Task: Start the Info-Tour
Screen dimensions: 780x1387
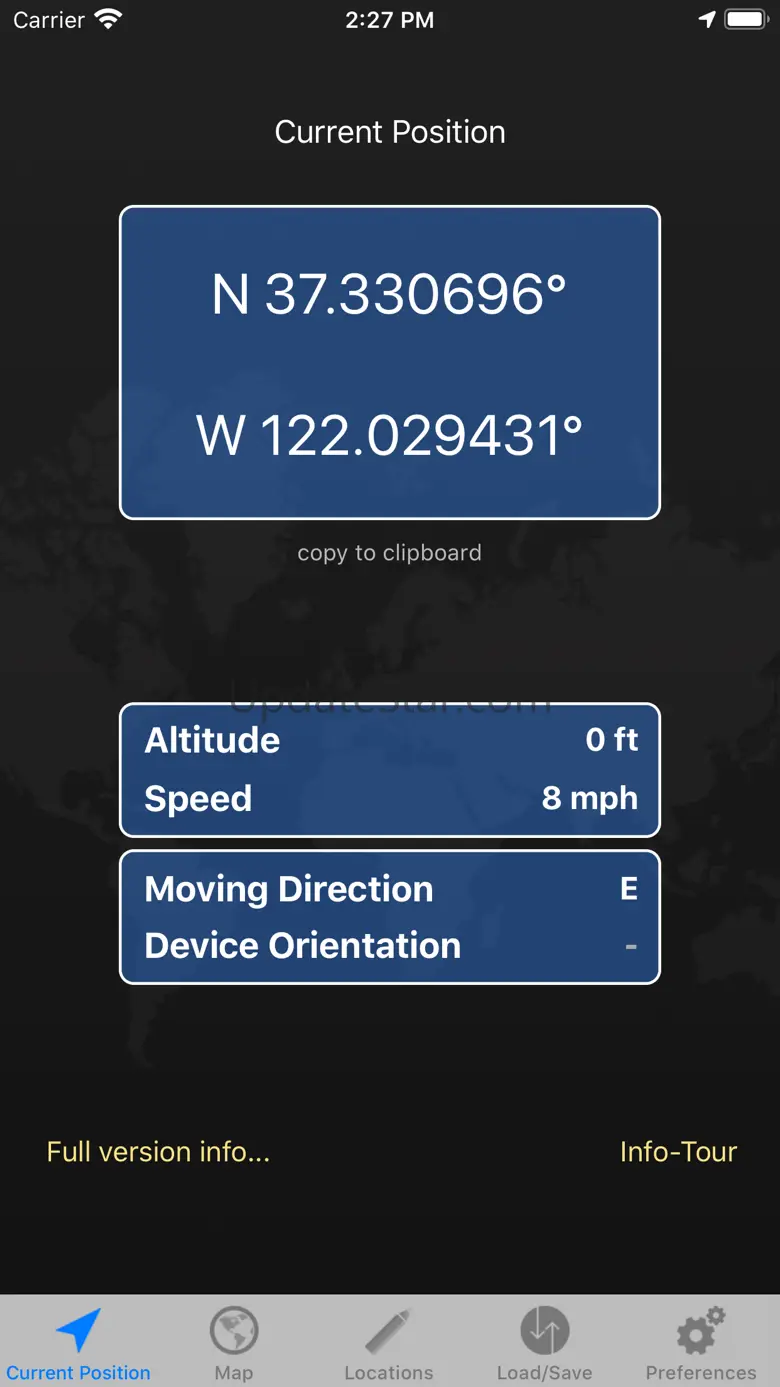Action: coord(678,1152)
